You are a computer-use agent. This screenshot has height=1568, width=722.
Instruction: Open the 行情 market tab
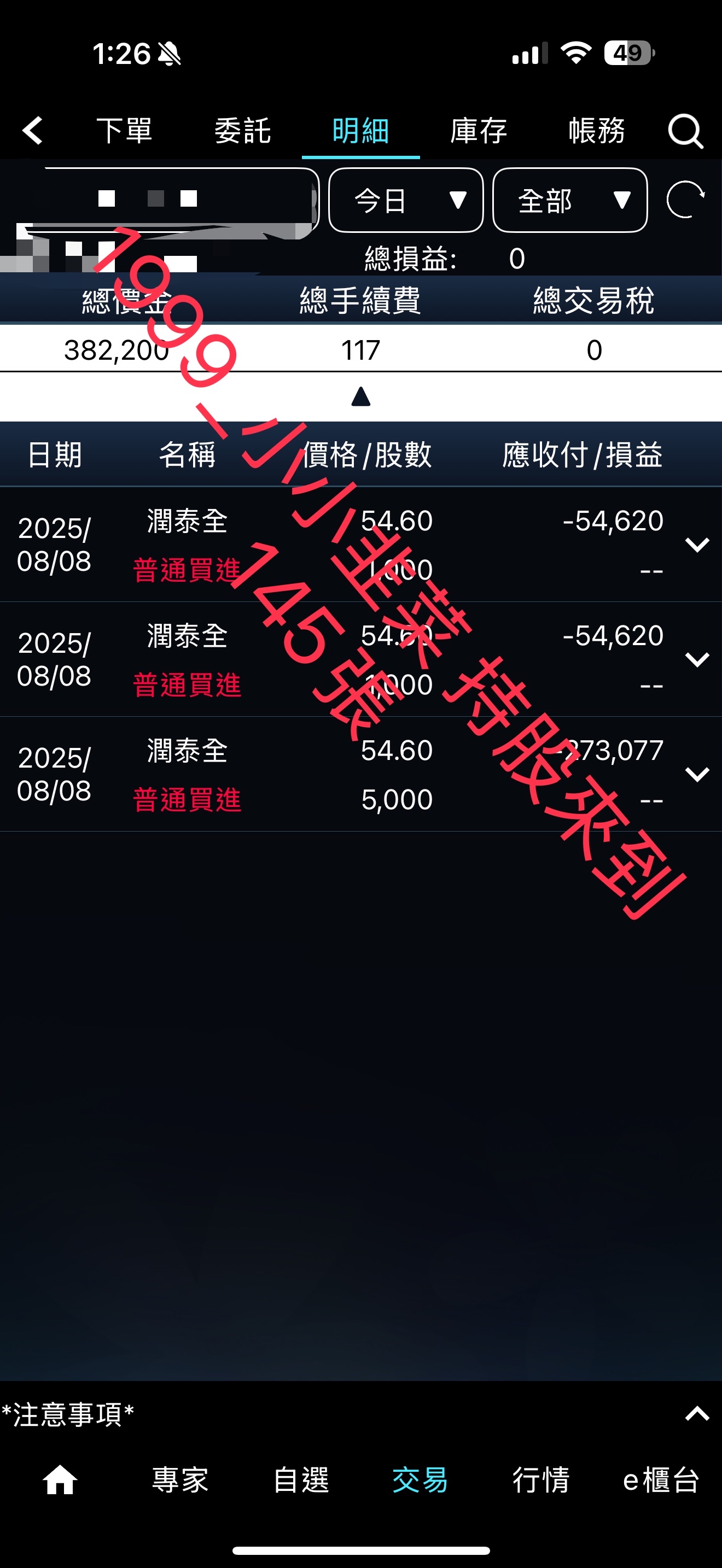point(540,1480)
